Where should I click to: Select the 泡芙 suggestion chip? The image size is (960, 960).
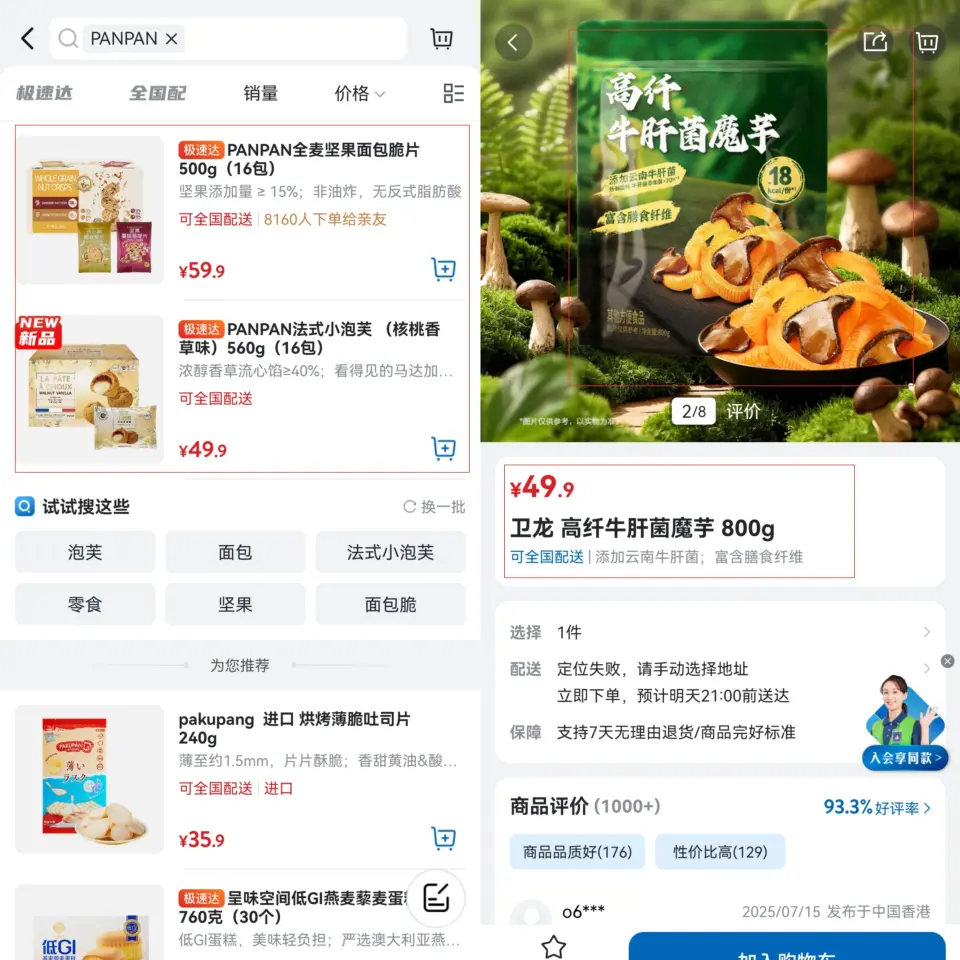(85, 552)
